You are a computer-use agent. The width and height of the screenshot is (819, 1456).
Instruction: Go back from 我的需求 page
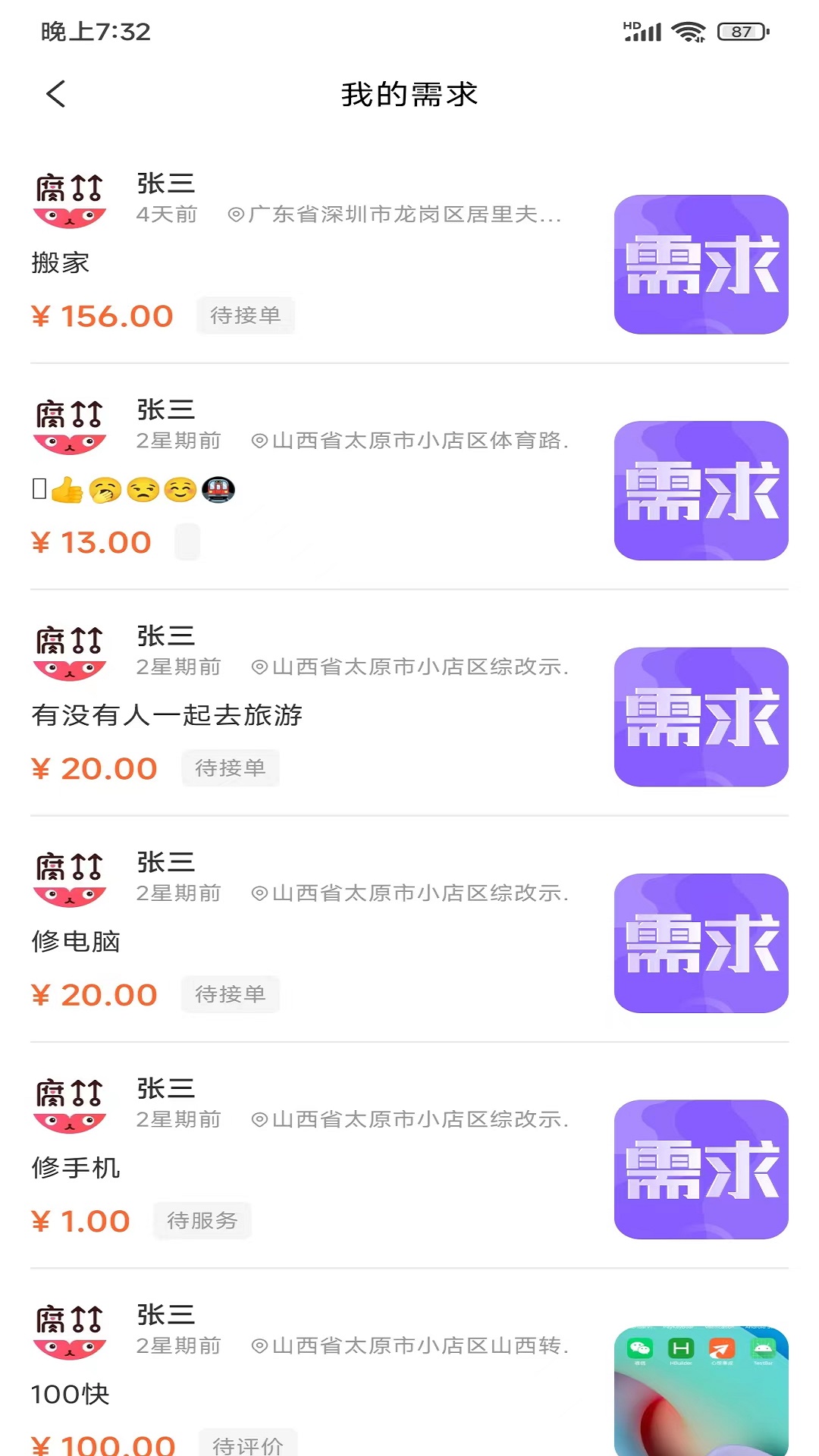click(x=56, y=95)
